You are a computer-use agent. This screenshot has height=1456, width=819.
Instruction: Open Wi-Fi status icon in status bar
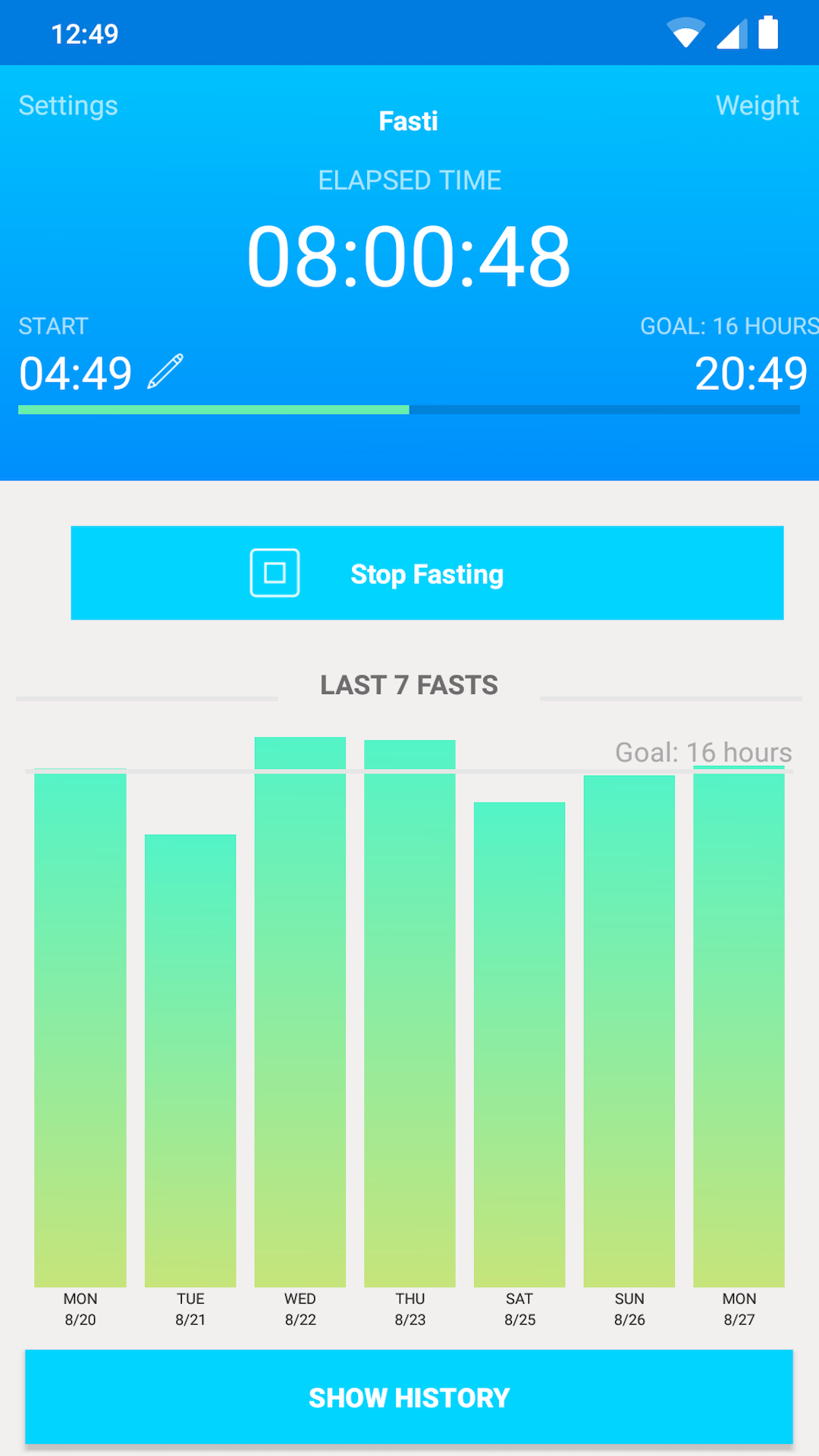(x=685, y=33)
